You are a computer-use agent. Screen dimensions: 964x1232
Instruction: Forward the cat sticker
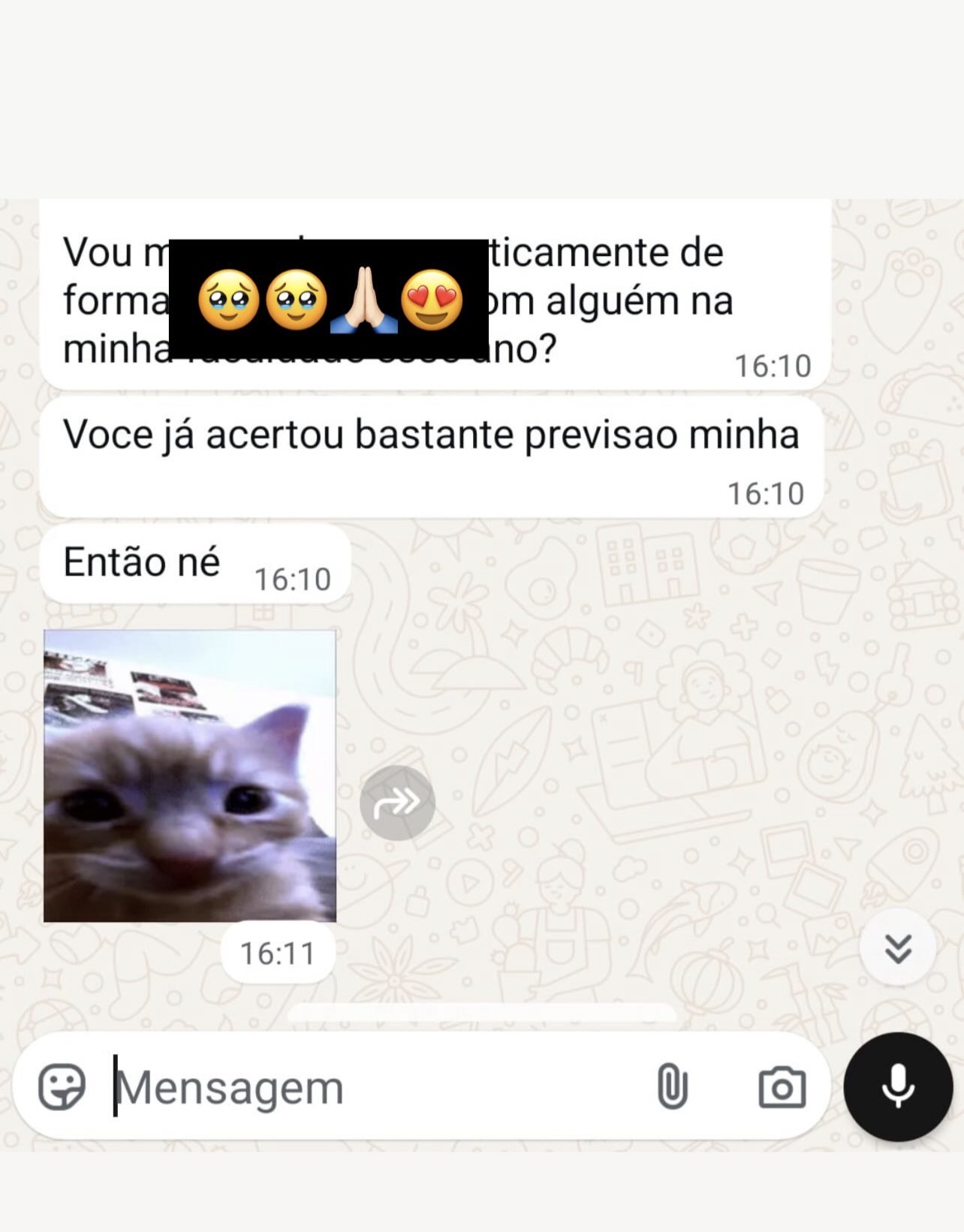point(397,803)
